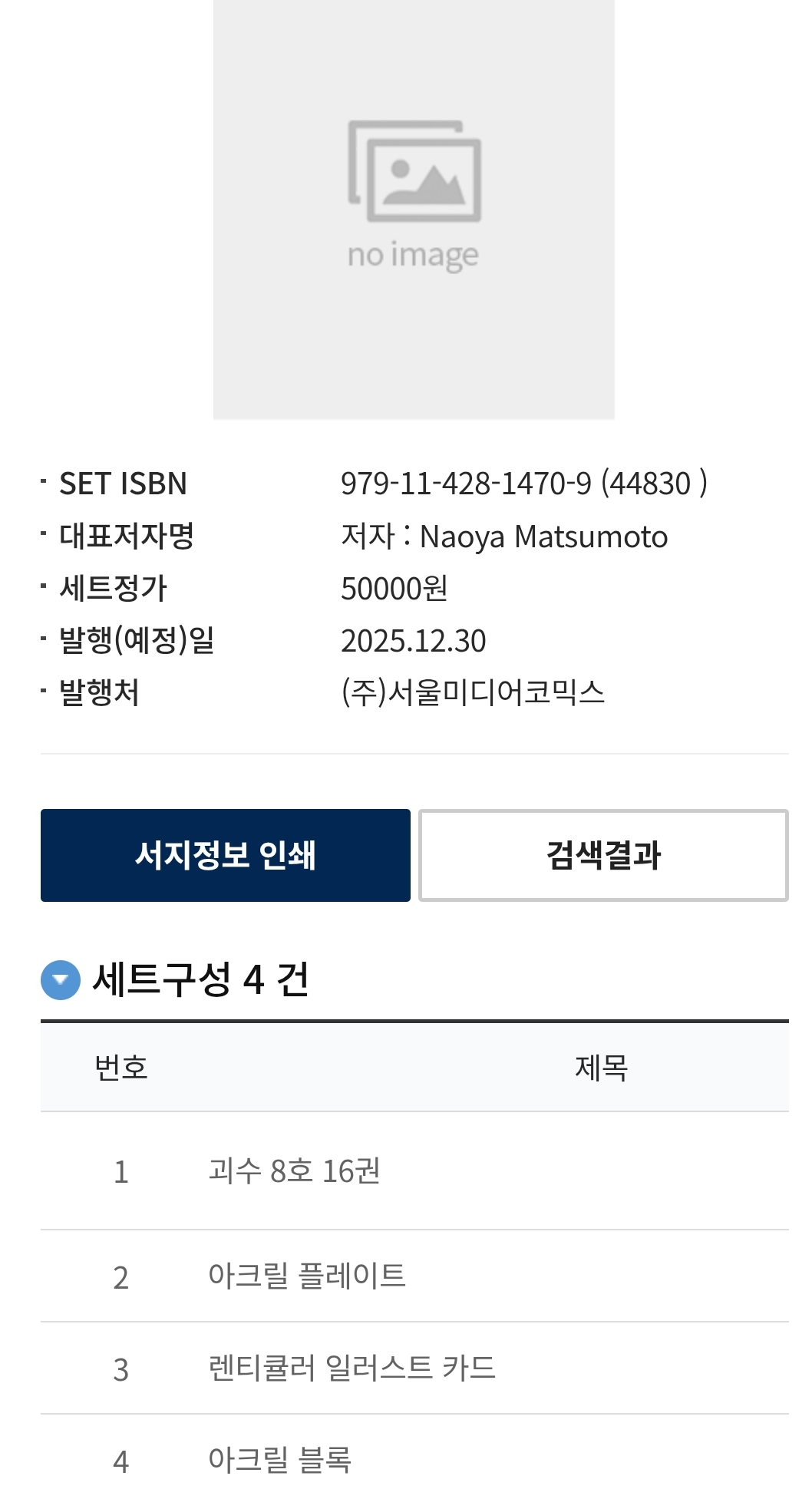Open the 아크릴 블록 entry
The width and height of the screenshot is (812, 1499).
(x=279, y=1459)
